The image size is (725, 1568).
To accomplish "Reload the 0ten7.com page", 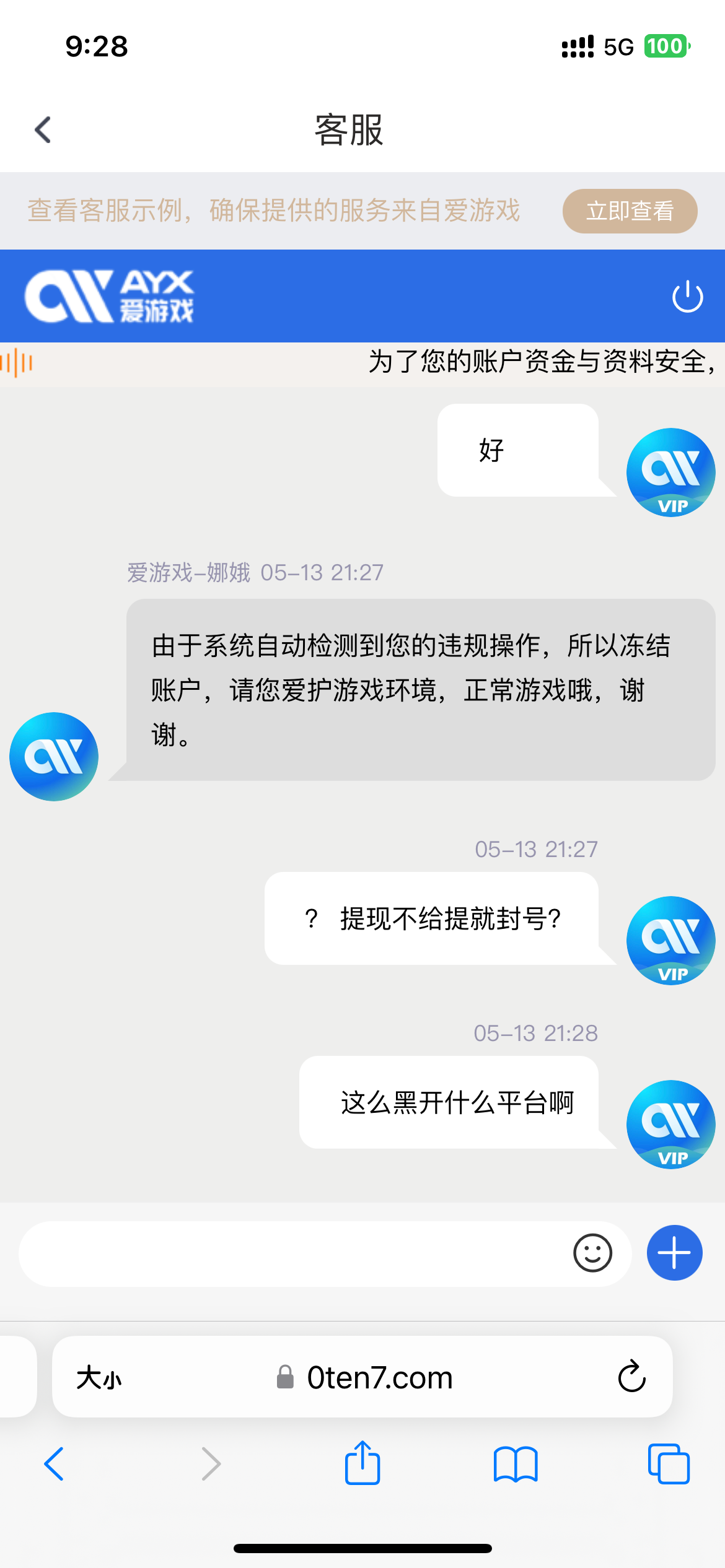I will (631, 1377).
